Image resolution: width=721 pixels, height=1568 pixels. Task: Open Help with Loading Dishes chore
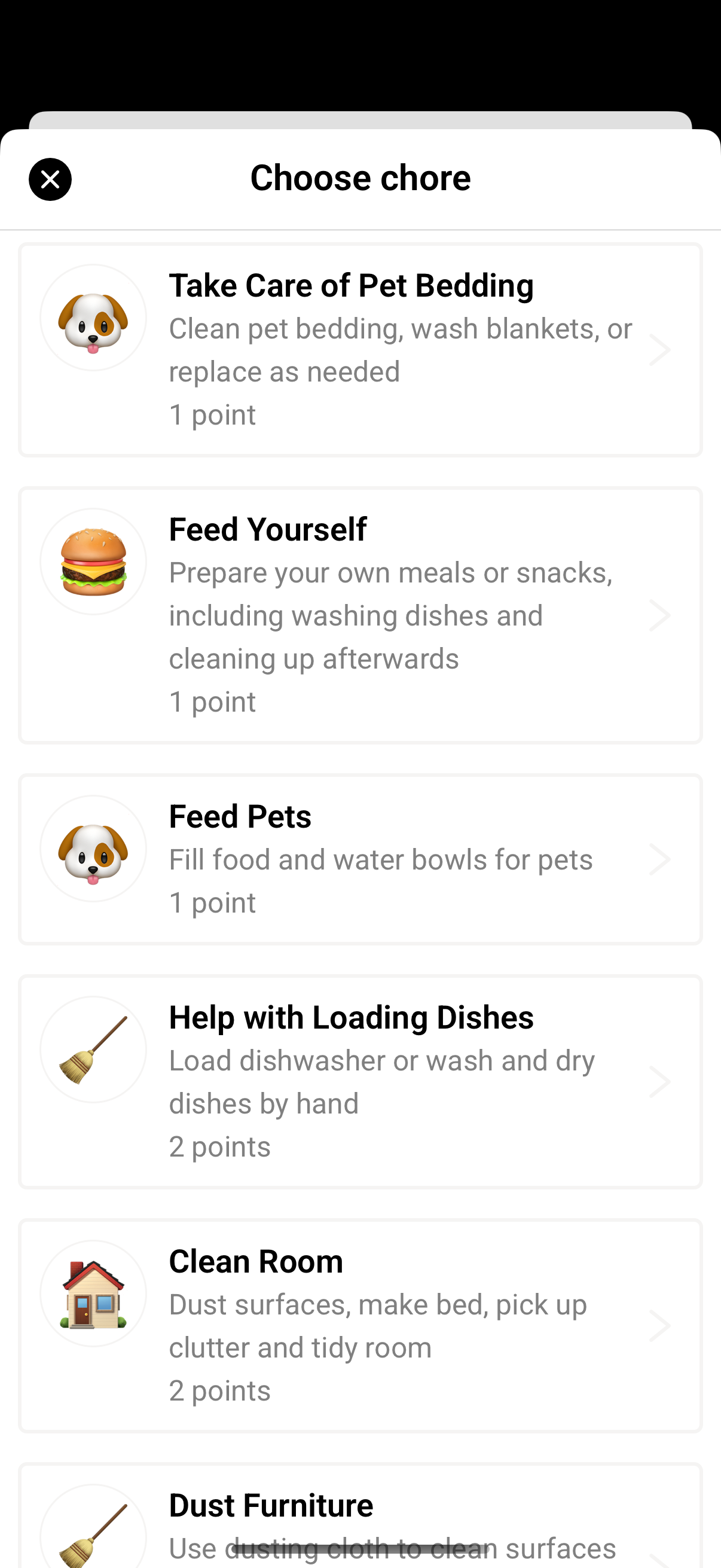point(360,1082)
